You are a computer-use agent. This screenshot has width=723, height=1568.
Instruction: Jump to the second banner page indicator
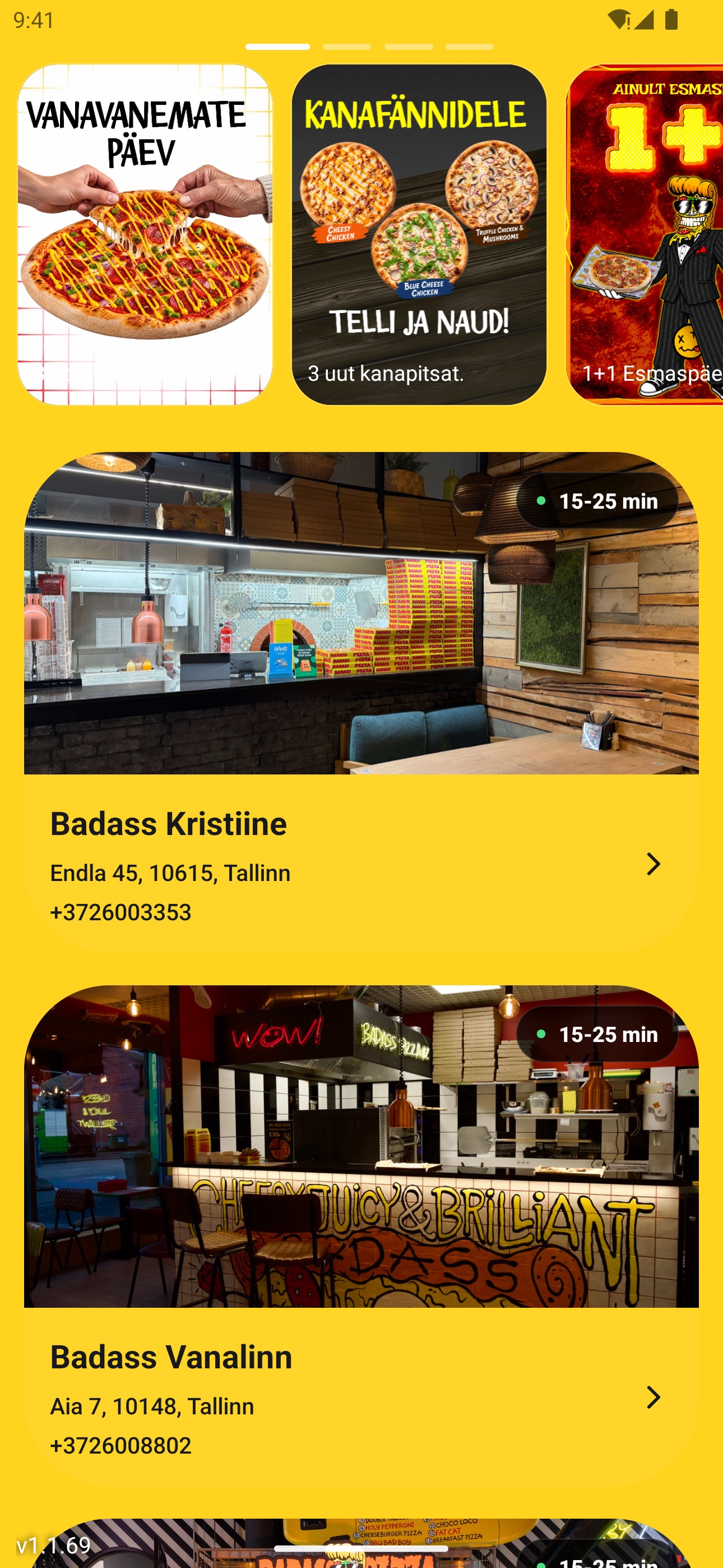click(347, 47)
